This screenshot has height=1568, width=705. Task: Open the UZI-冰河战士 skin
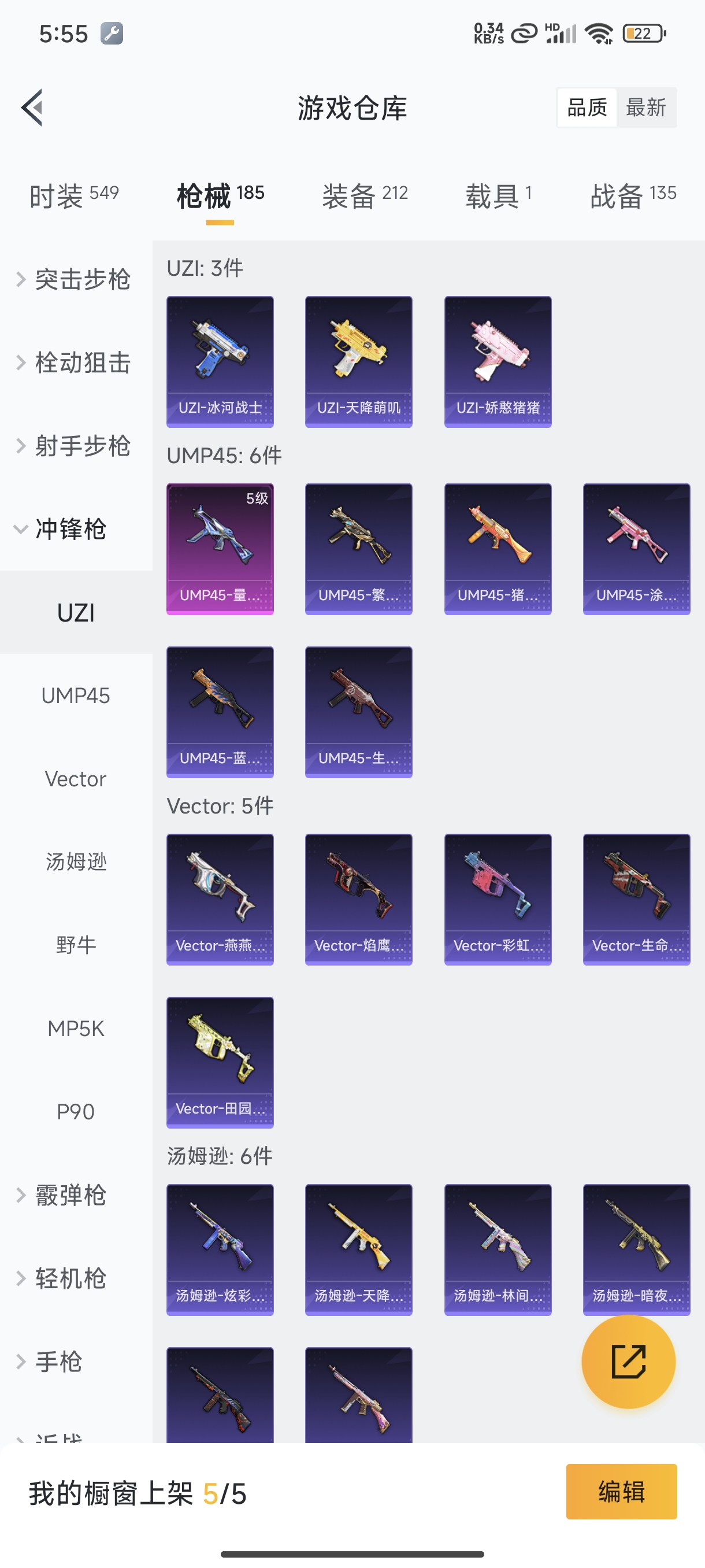(220, 361)
